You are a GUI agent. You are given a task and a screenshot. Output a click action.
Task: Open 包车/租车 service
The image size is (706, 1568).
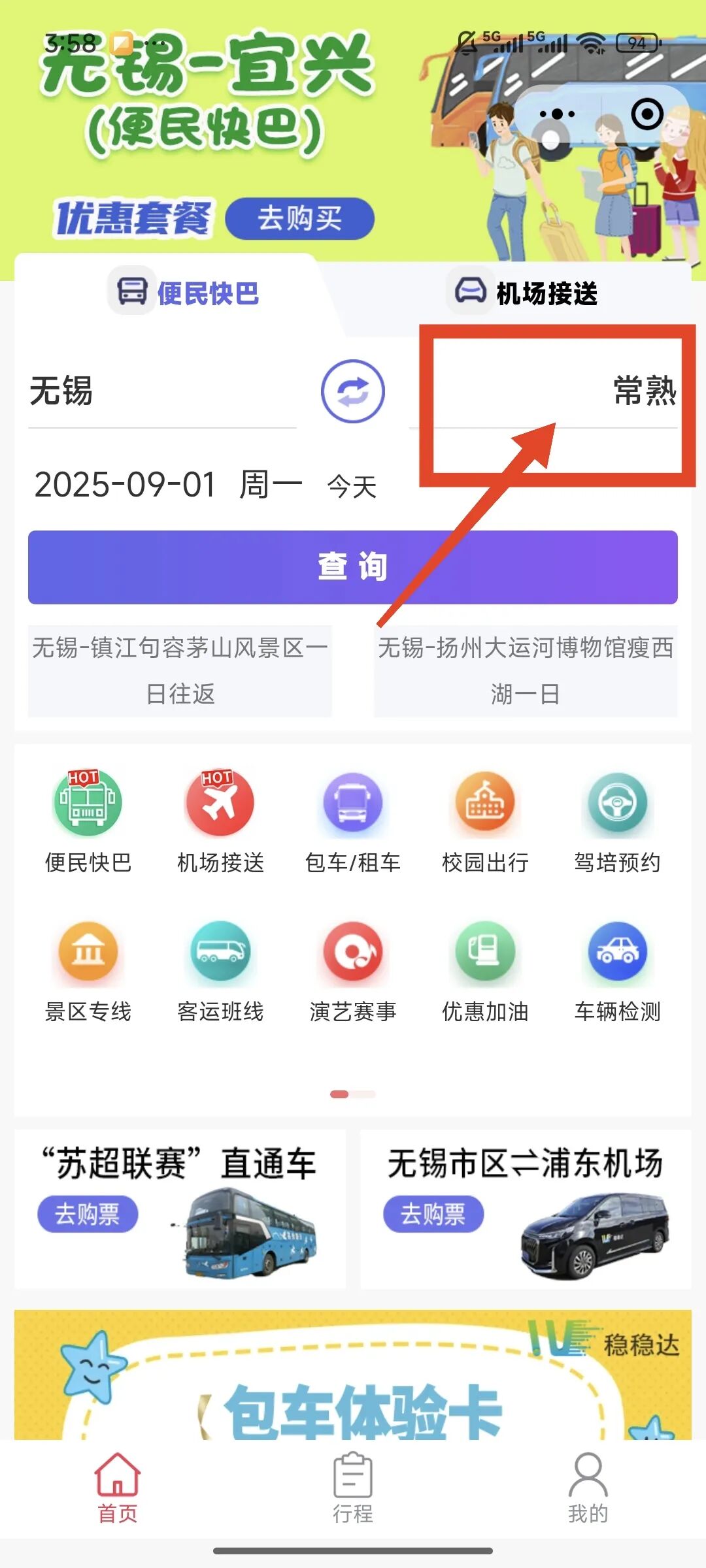point(352,821)
